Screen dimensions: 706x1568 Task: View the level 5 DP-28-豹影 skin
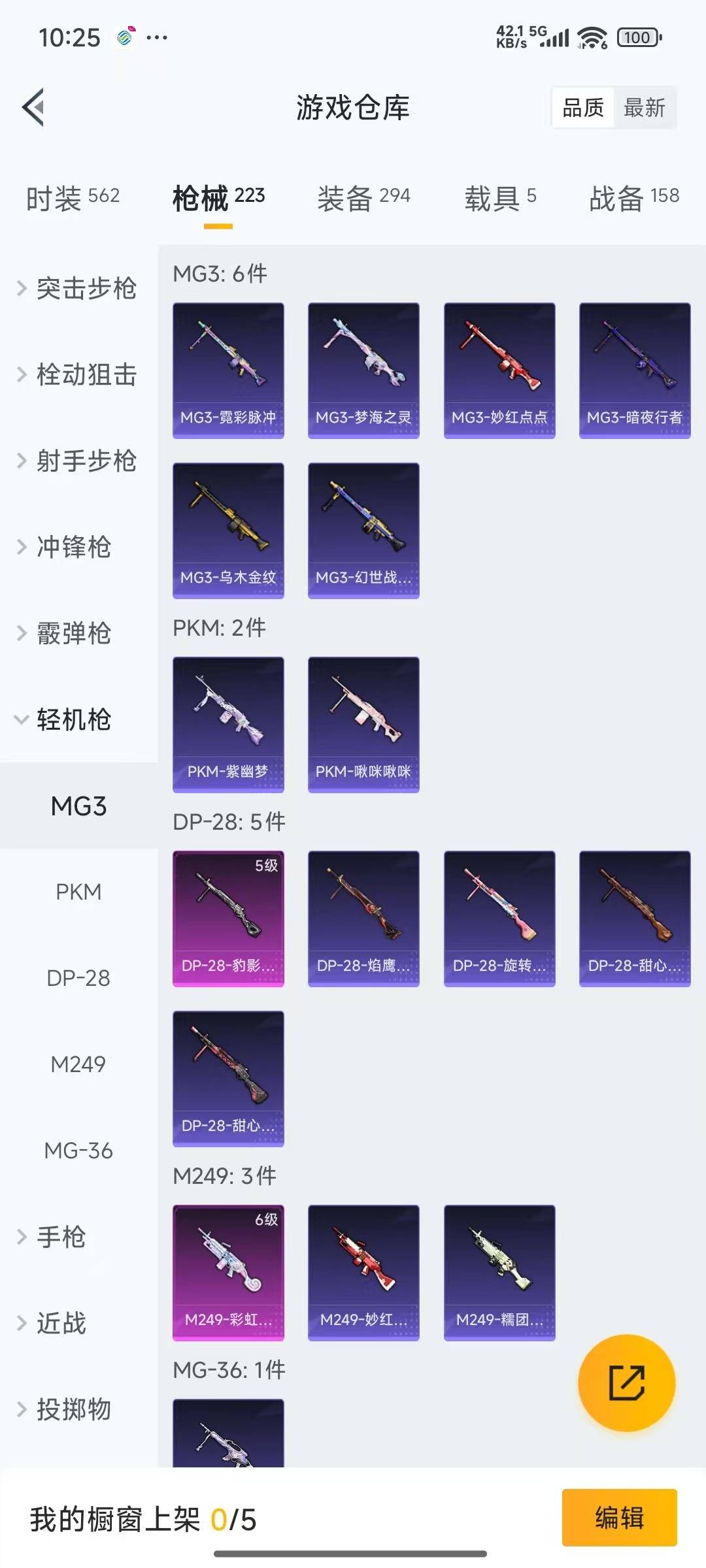click(228, 918)
